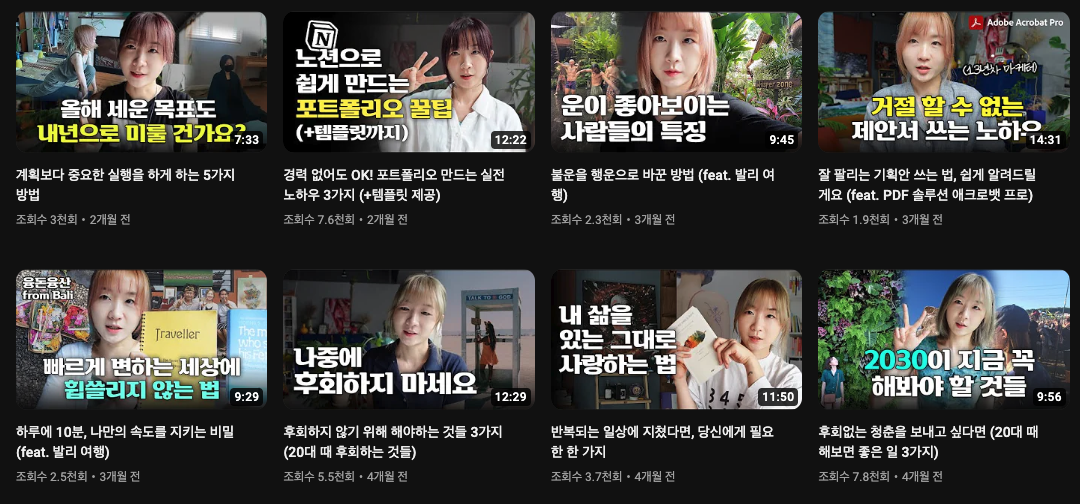Image resolution: width=1080 pixels, height=504 pixels.
Task: Open the 내 삶을 있는 그대로 사랑하는 법 video
Action: (x=676, y=339)
